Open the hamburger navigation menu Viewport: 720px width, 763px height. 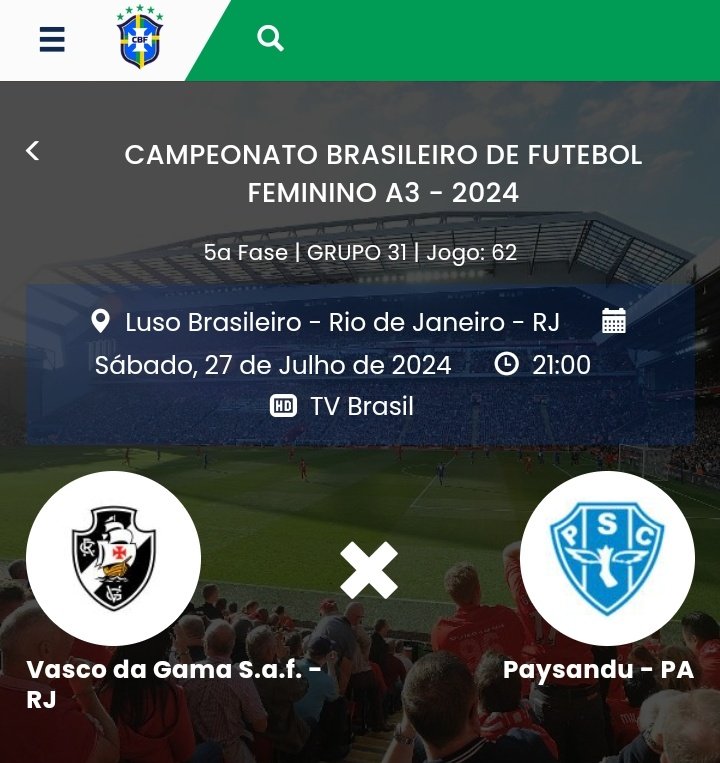(52, 39)
